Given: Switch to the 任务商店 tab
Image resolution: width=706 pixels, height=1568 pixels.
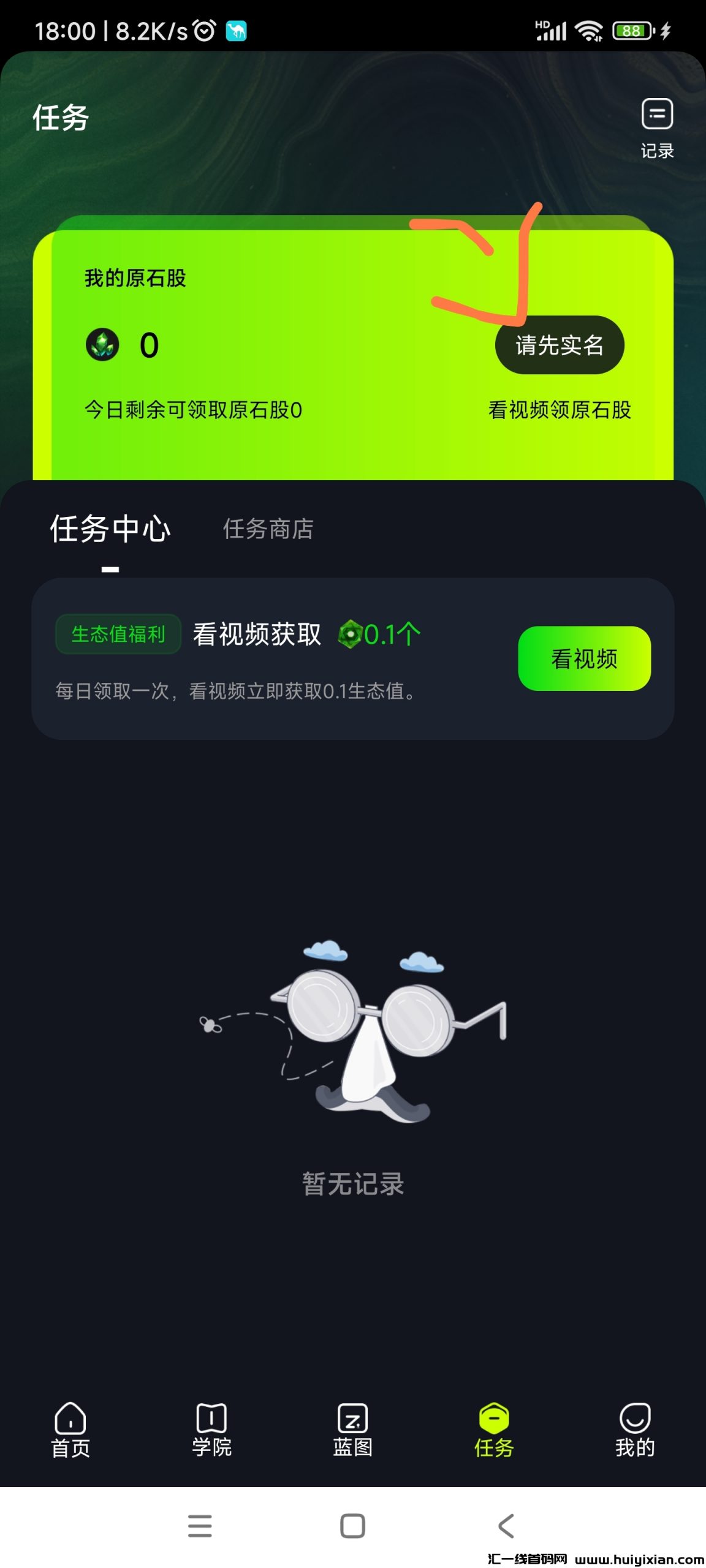Looking at the screenshot, I should click(268, 529).
